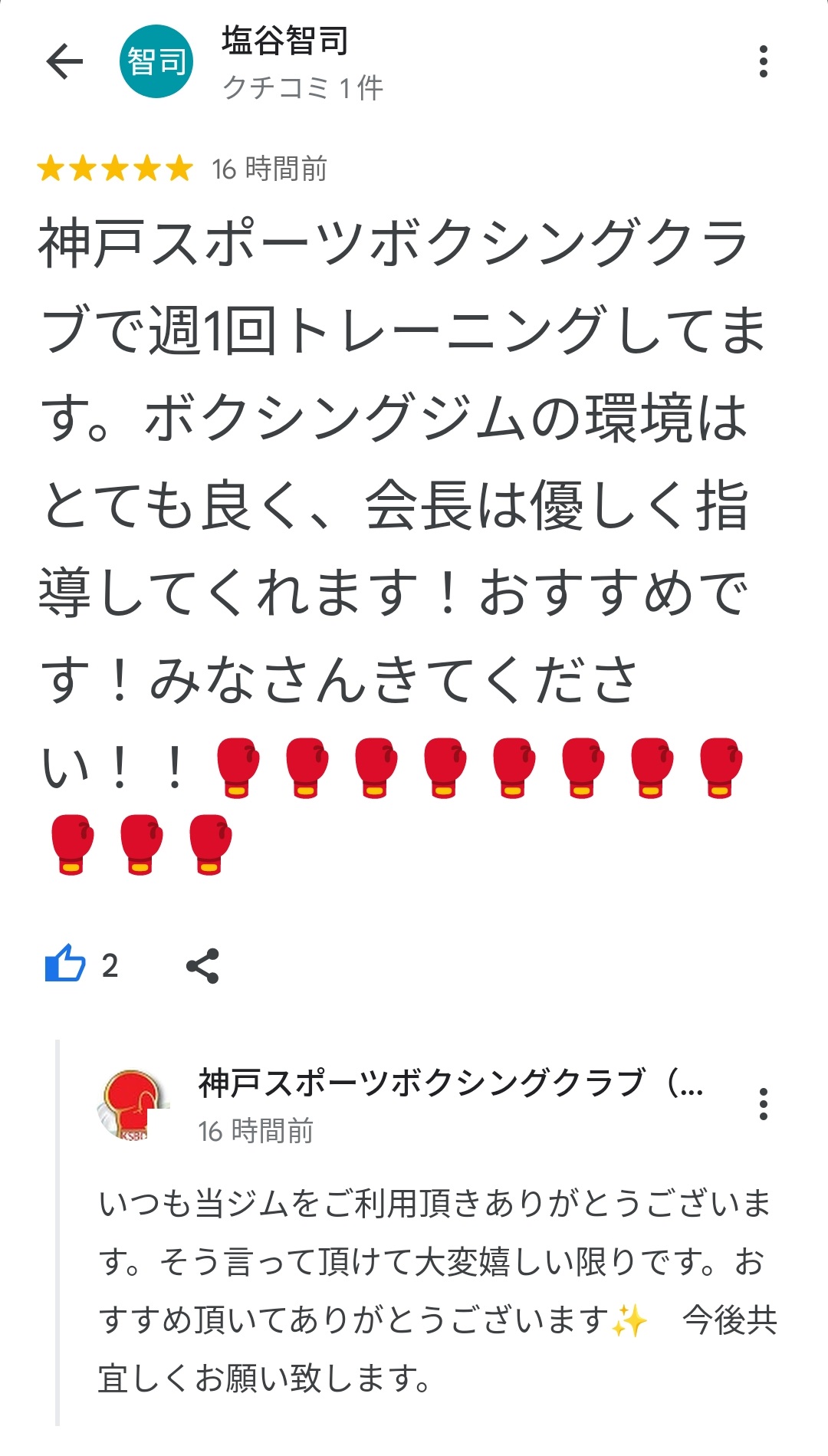Click the back arrow to leave review
Viewport: 828px width, 1456px height.
[x=64, y=63]
